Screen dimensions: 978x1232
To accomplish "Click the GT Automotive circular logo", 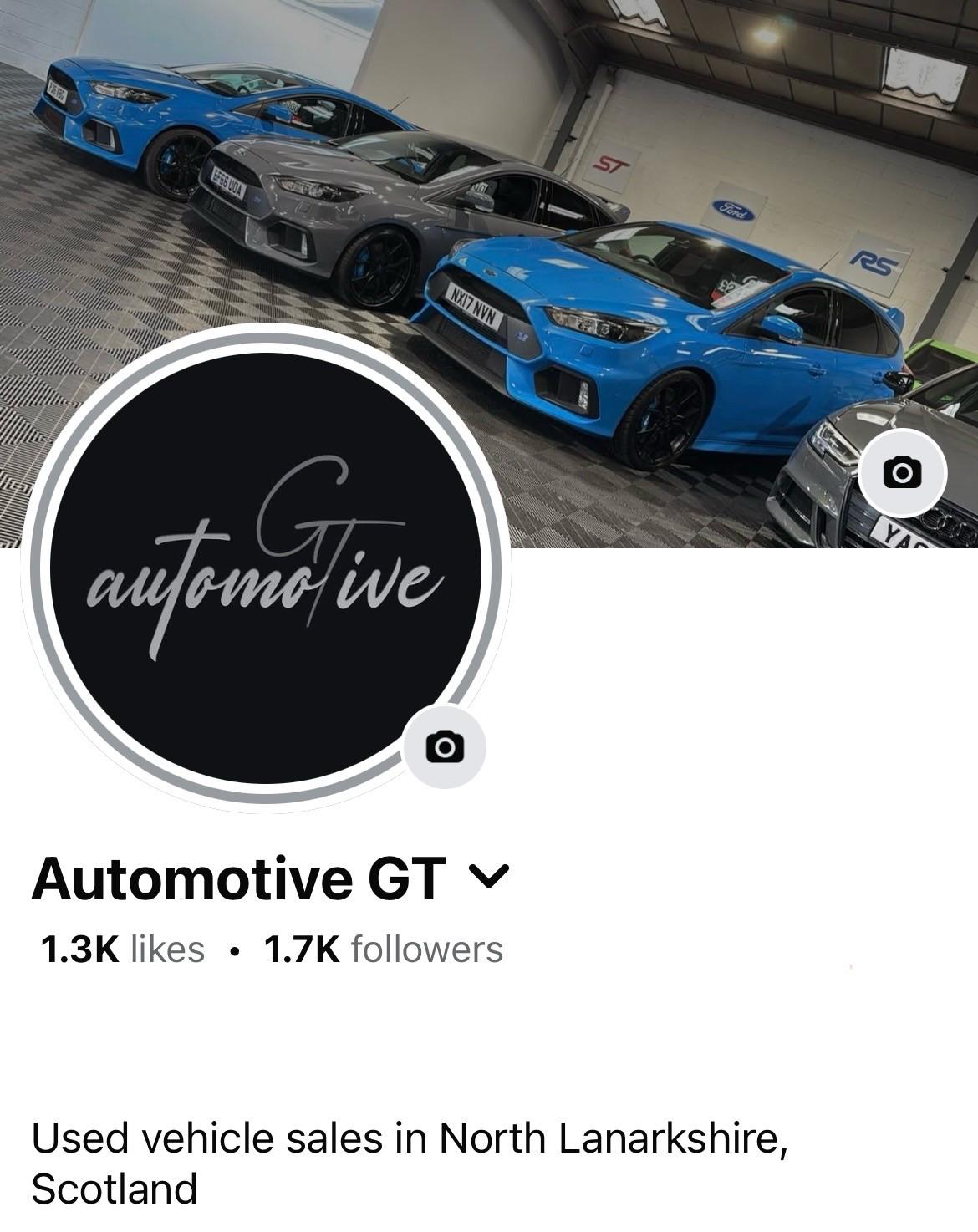I will tap(259, 568).
